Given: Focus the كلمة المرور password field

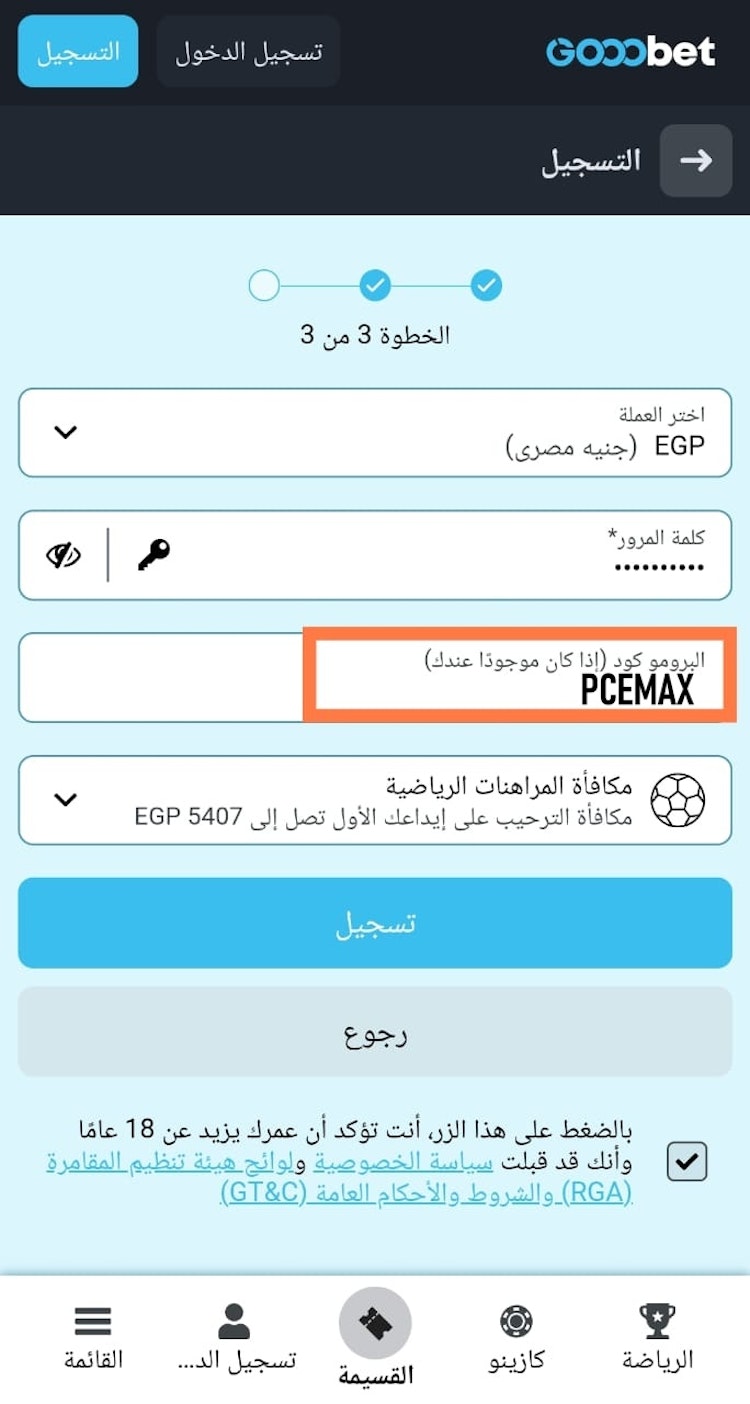Looking at the screenshot, I should [420, 555].
